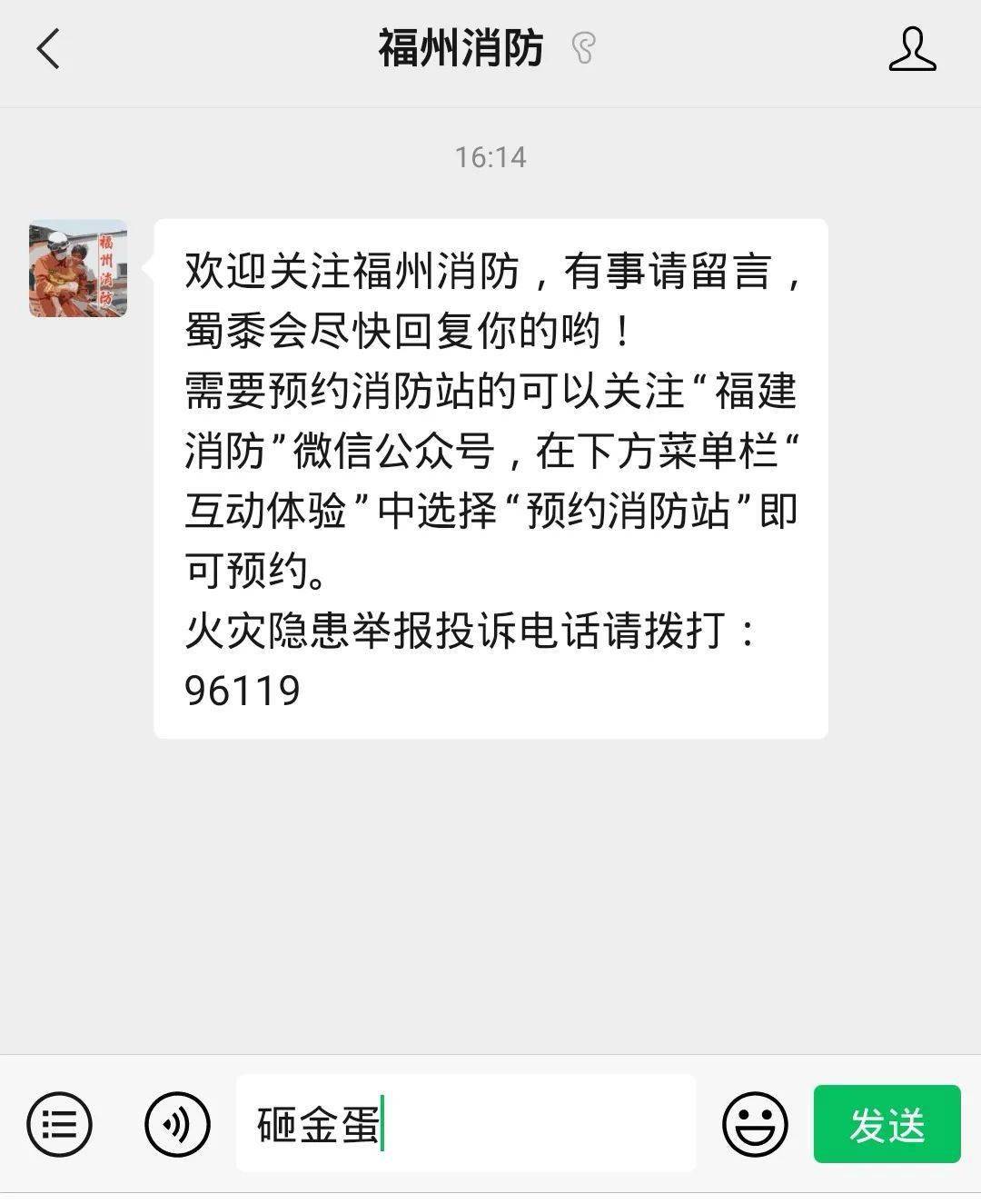Open 福州消防 avatar beside the welcome message
981x1204 pixels.
[78, 268]
